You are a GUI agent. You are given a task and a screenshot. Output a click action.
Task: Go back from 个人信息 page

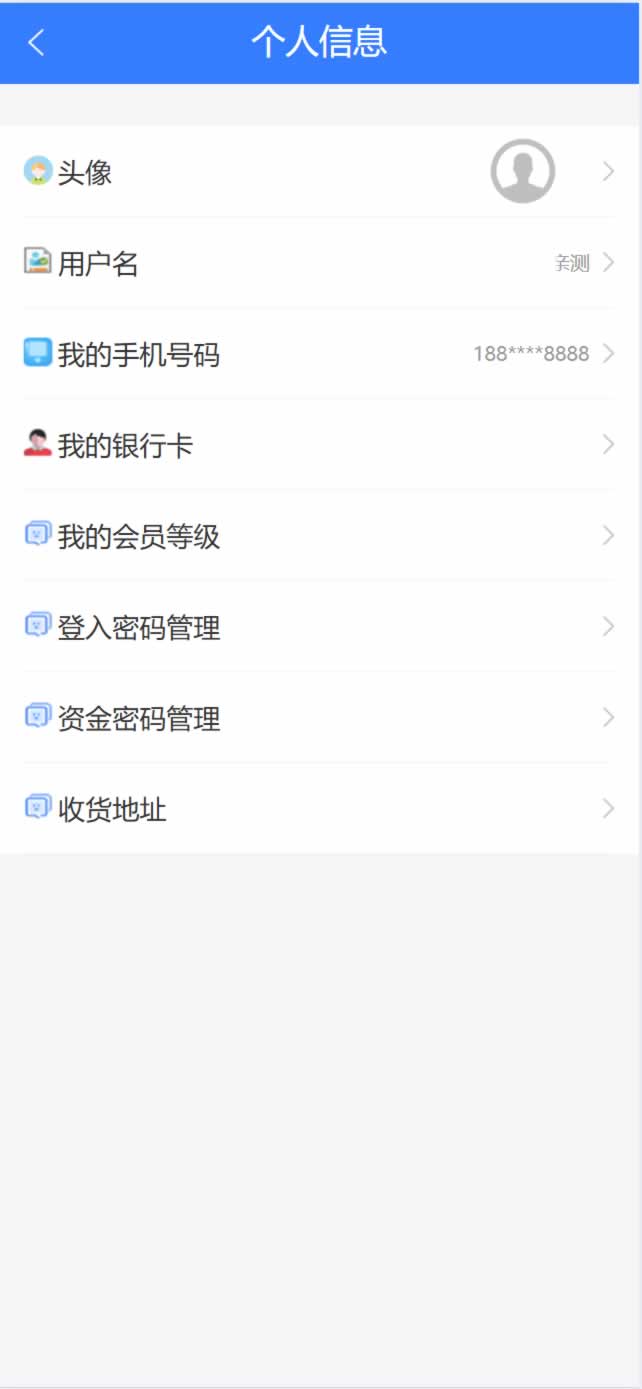37,42
